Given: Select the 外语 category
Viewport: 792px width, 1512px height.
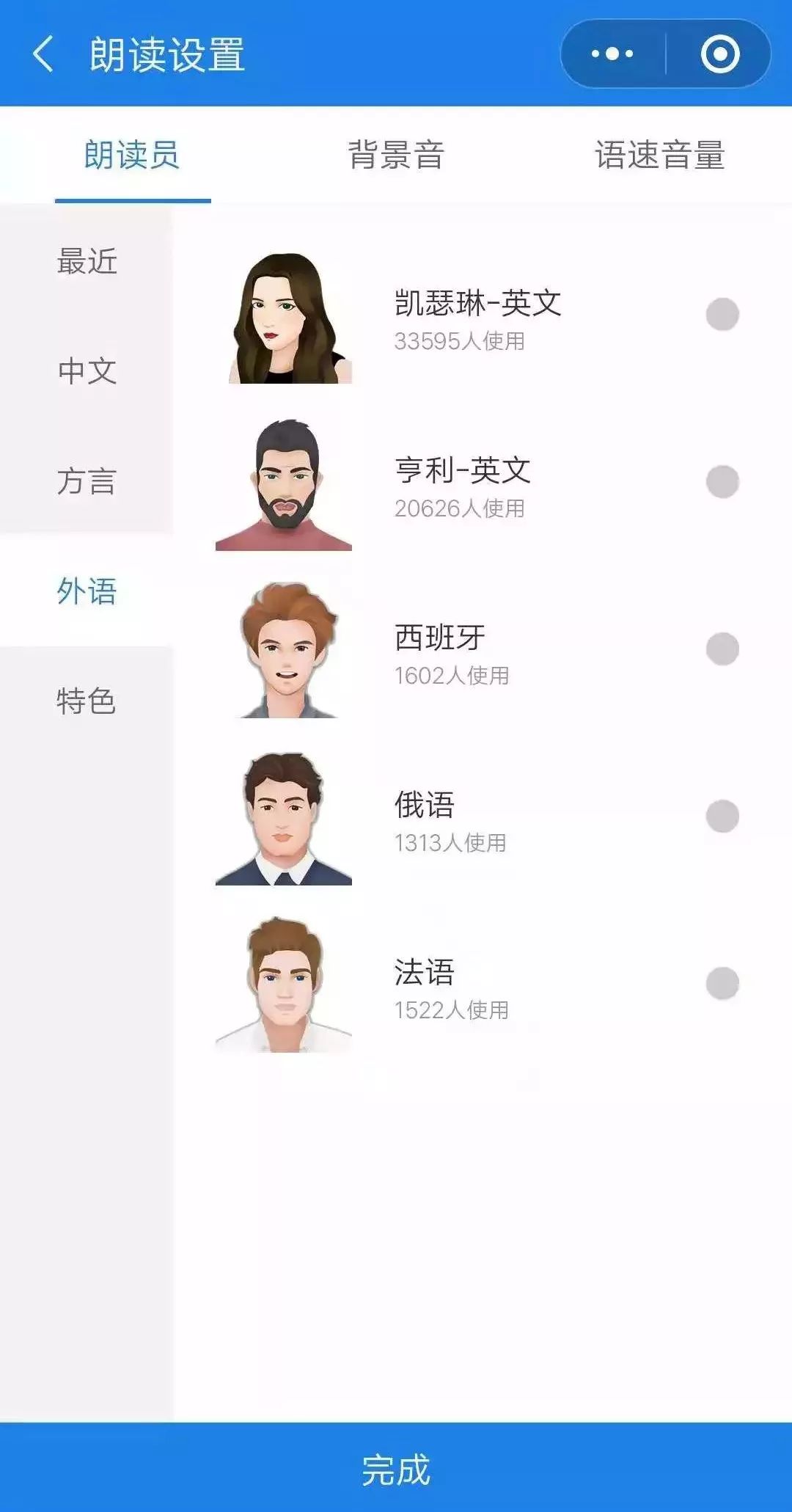Looking at the screenshot, I should point(87,591).
